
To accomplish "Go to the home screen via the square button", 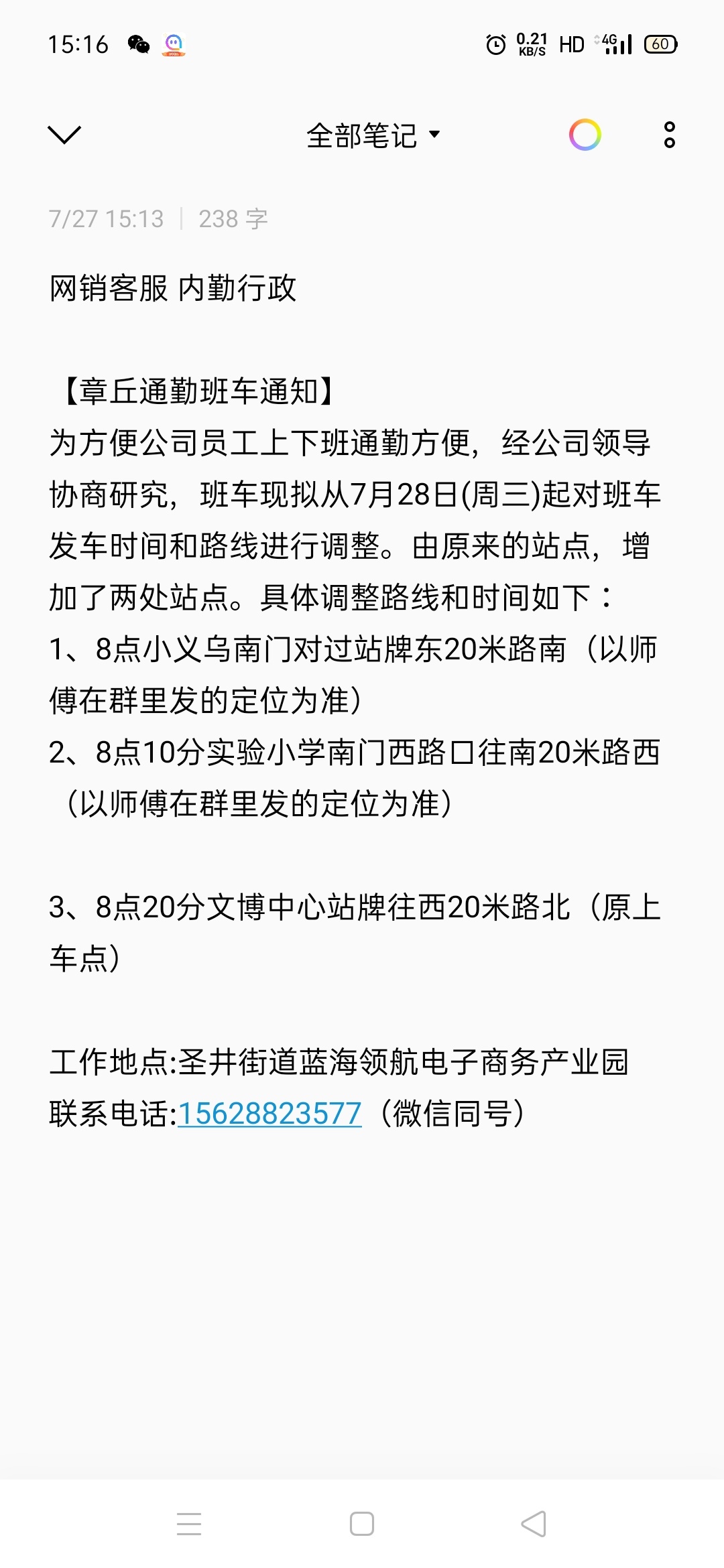I will pyautogui.click(x=362, y=1524).
